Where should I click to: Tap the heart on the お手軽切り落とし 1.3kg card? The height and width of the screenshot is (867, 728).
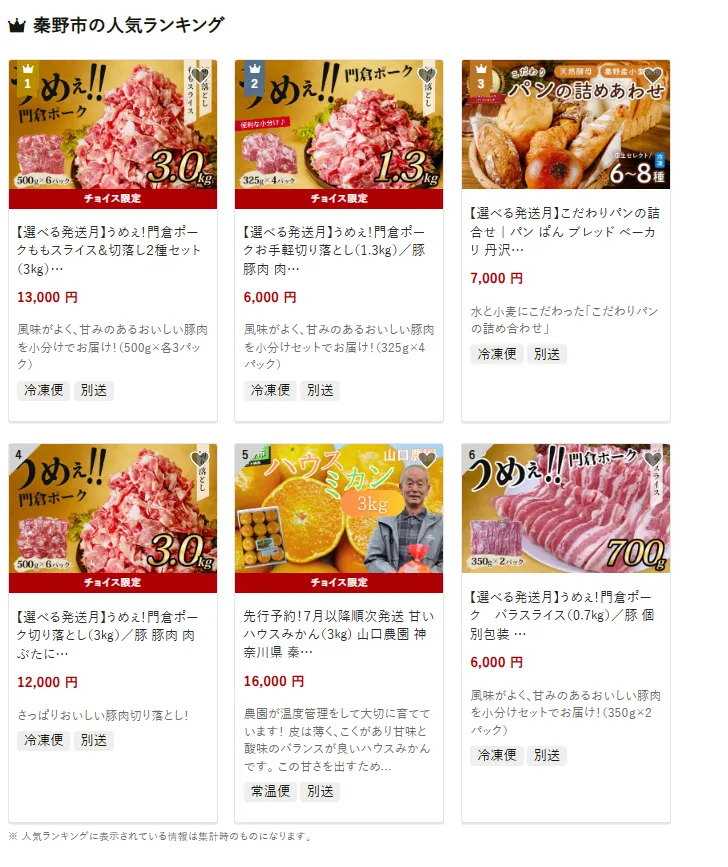pos(427,75)
